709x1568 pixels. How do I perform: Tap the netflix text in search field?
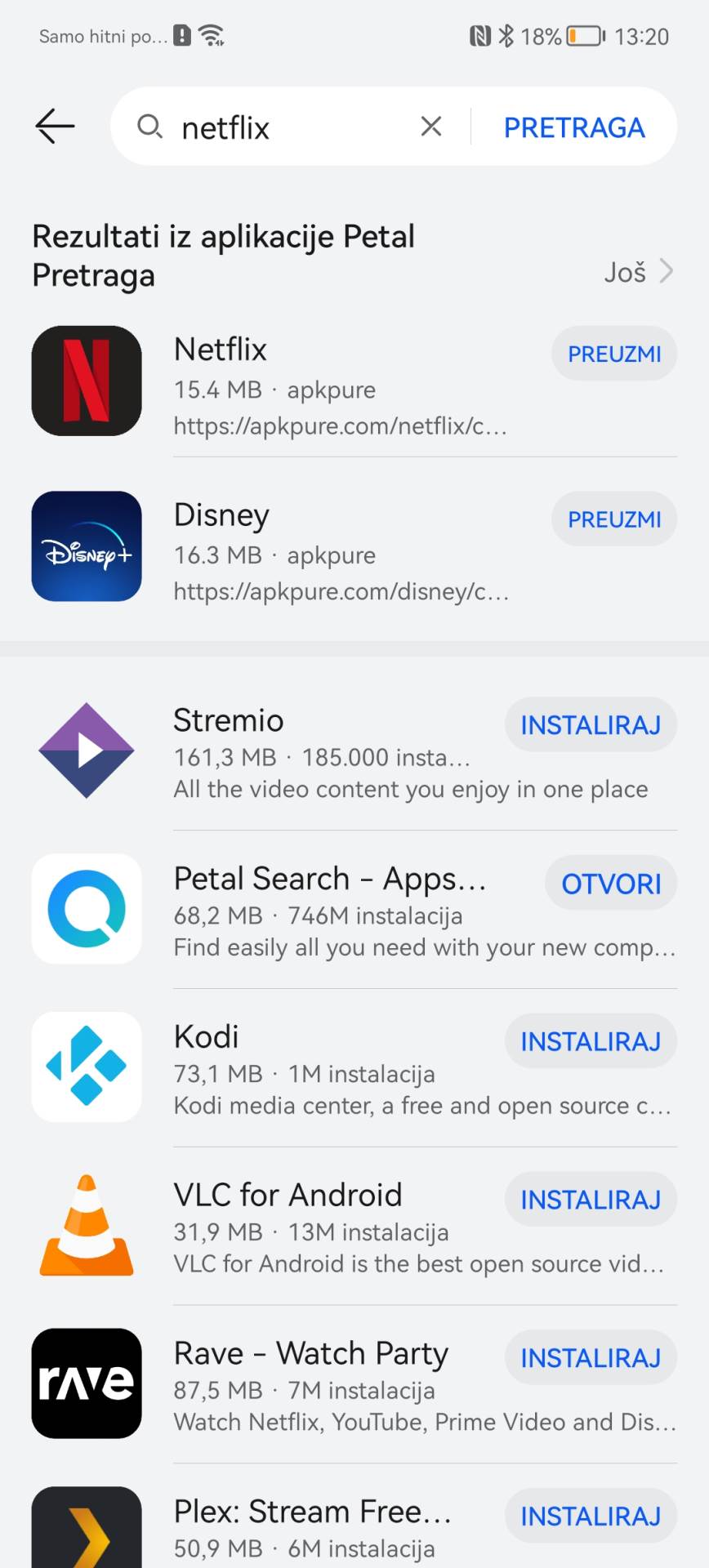[x=225, y=127]
